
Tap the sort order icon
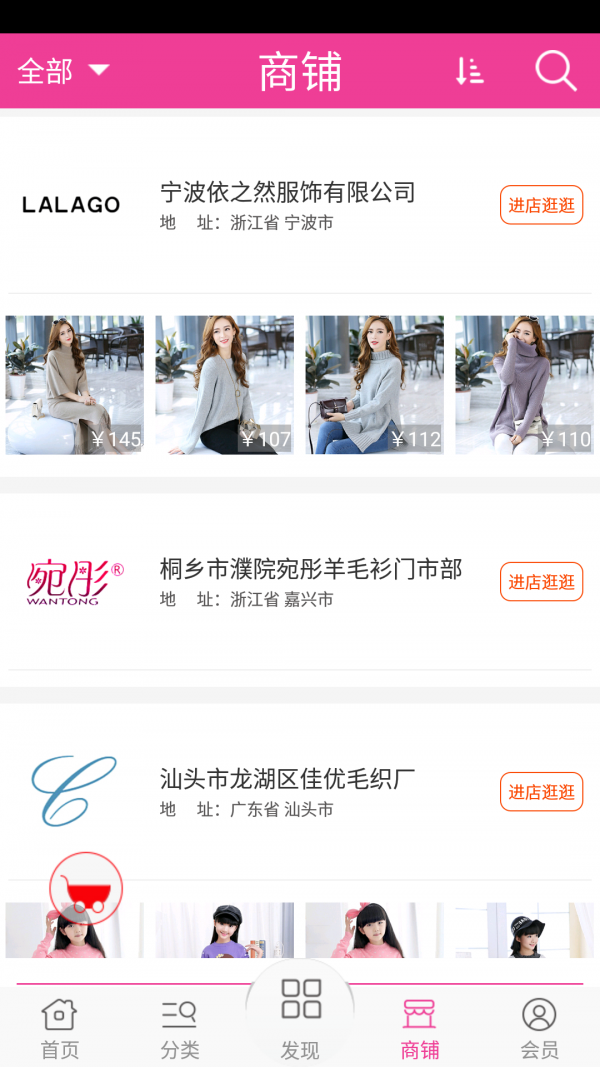469,71
